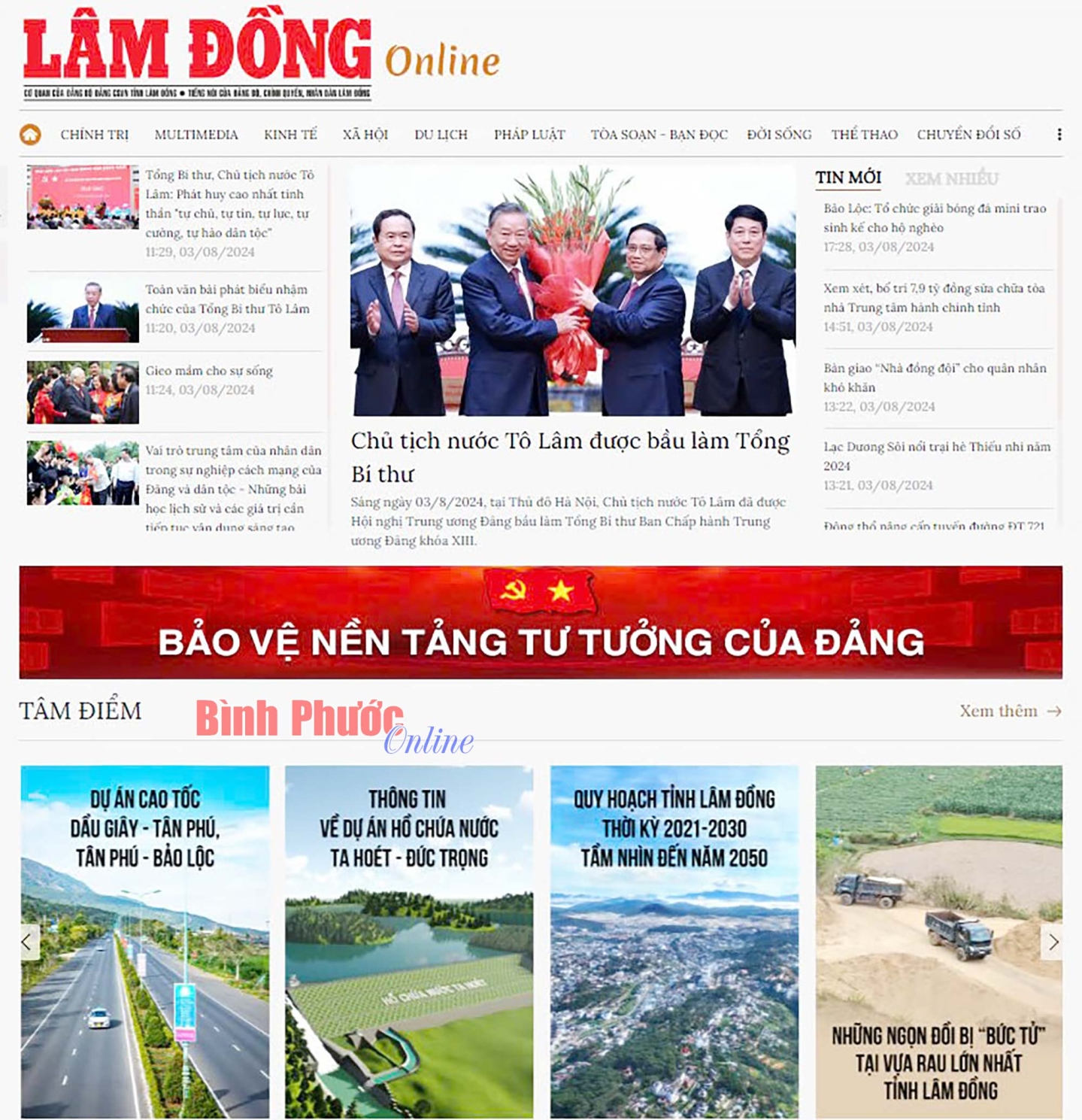Read the headline about Tô Lâm elected Tổng Bí thư
Image resolution: width=1082 pixels, height=1120 pixels.
(x=570, y=456)
